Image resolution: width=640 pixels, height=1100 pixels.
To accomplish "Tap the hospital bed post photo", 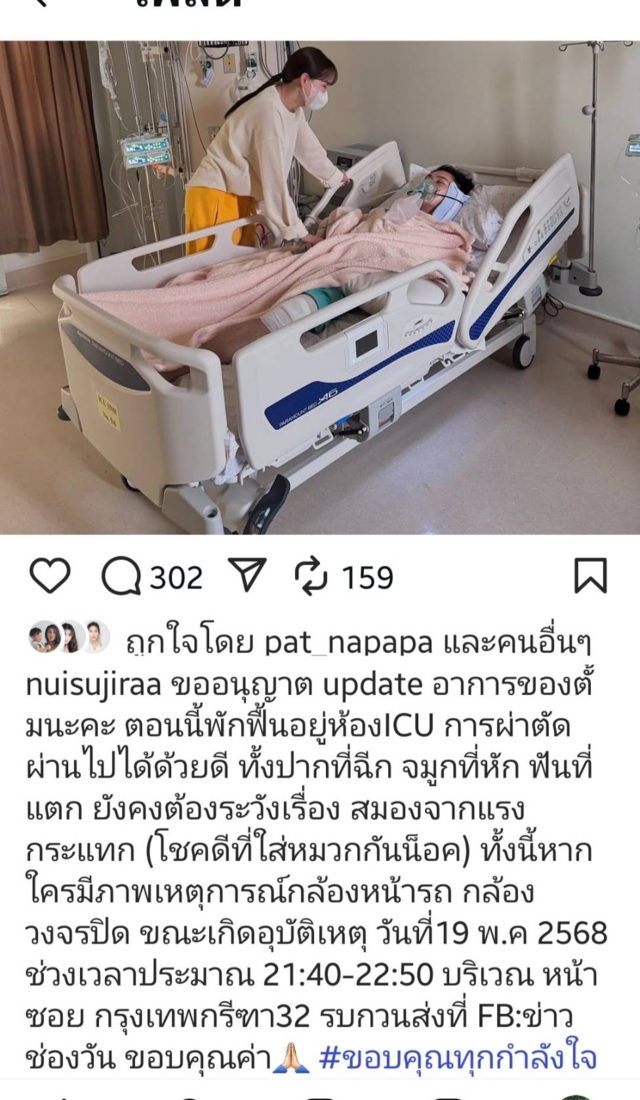I will point(320,288).
